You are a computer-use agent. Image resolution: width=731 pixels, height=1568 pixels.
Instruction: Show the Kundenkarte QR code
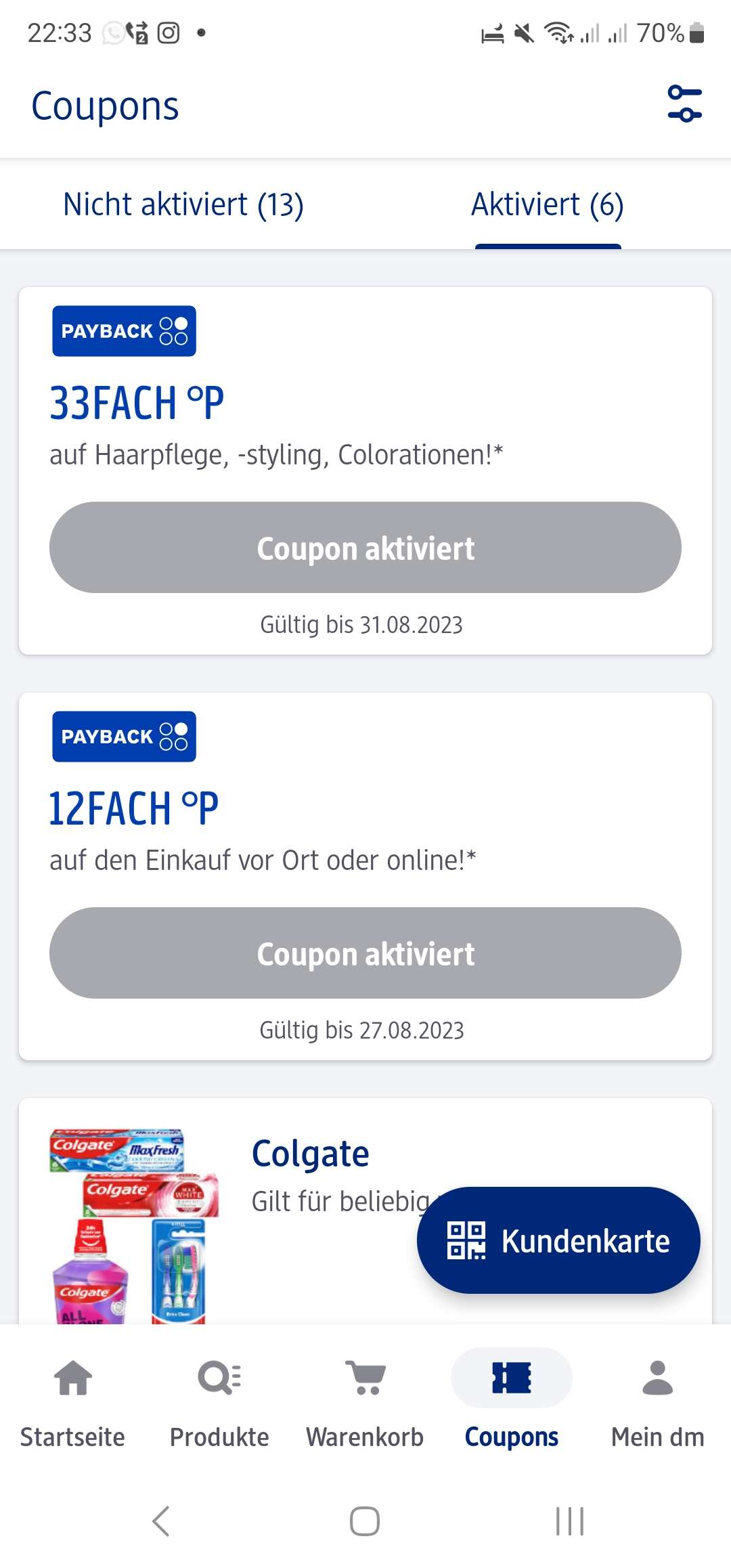coord(558,1240)
